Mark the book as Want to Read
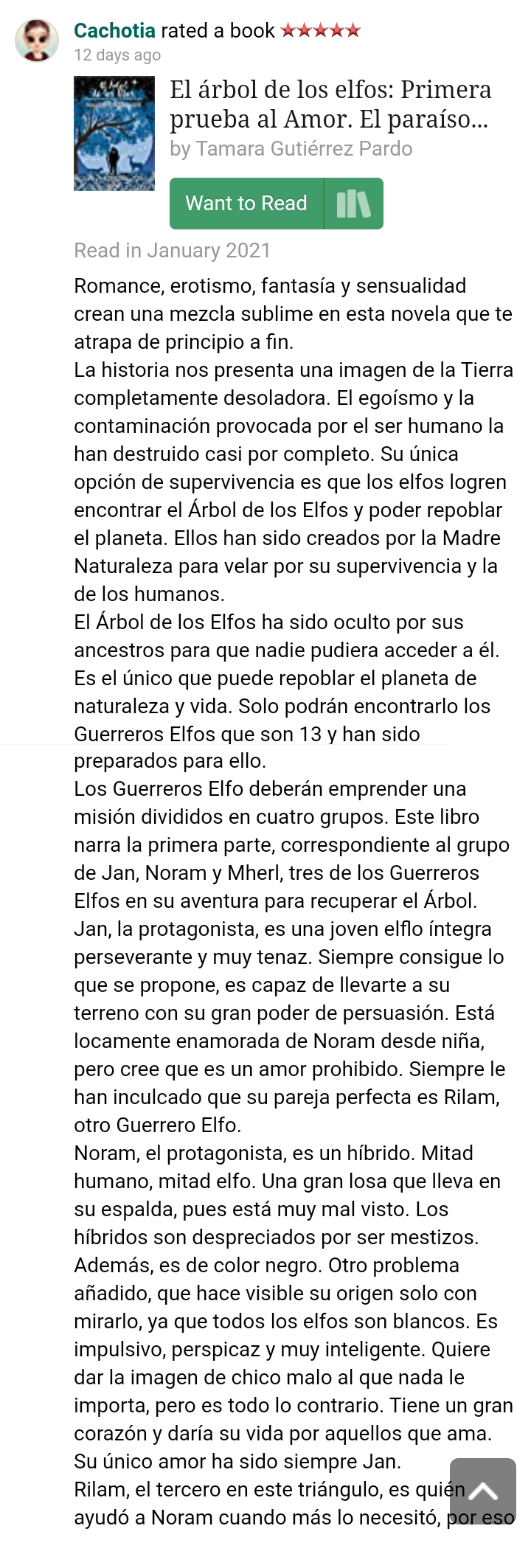The width and height of the screenshot is (531, 1568). (x=246, y=204)
